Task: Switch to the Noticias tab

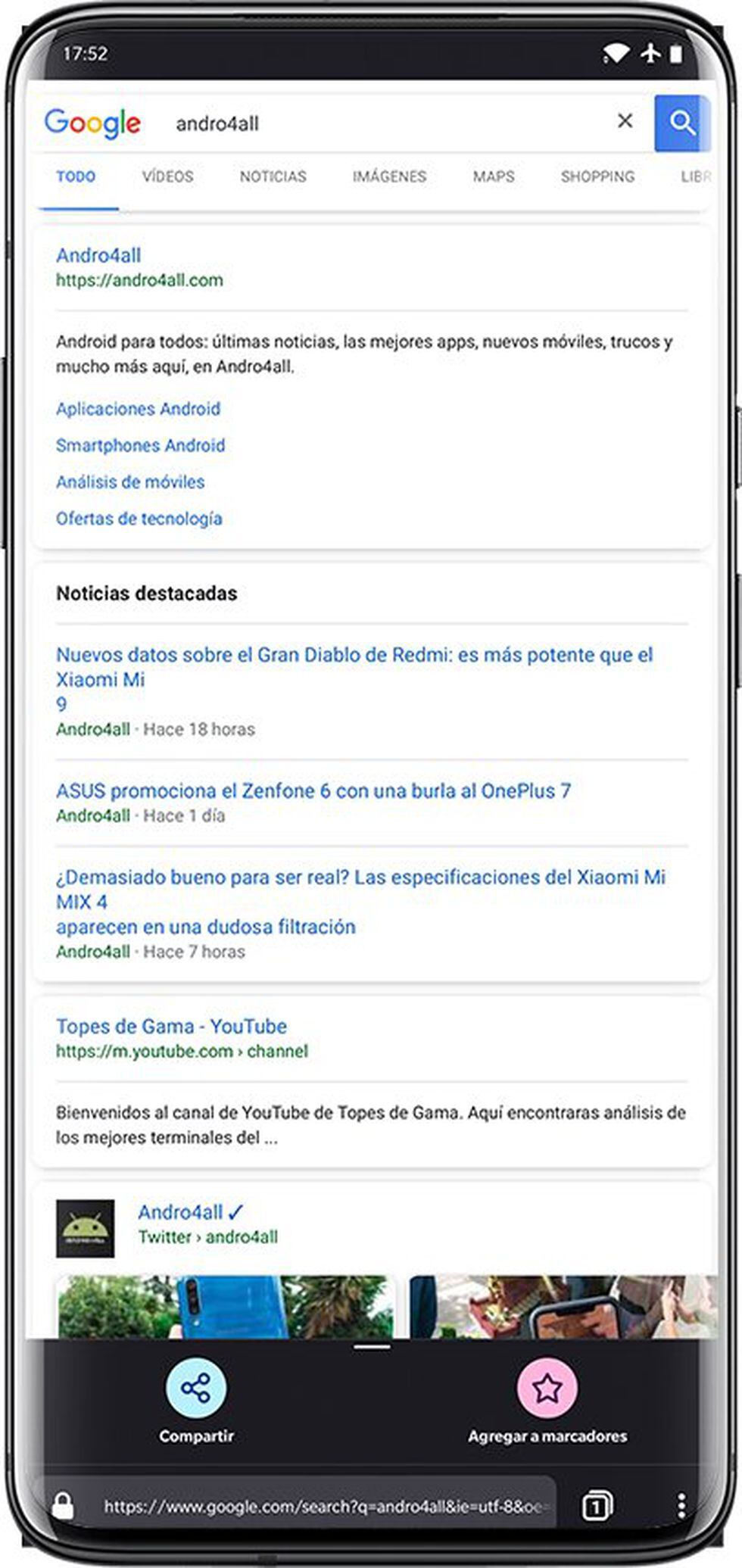Action: tap(273, 176)
